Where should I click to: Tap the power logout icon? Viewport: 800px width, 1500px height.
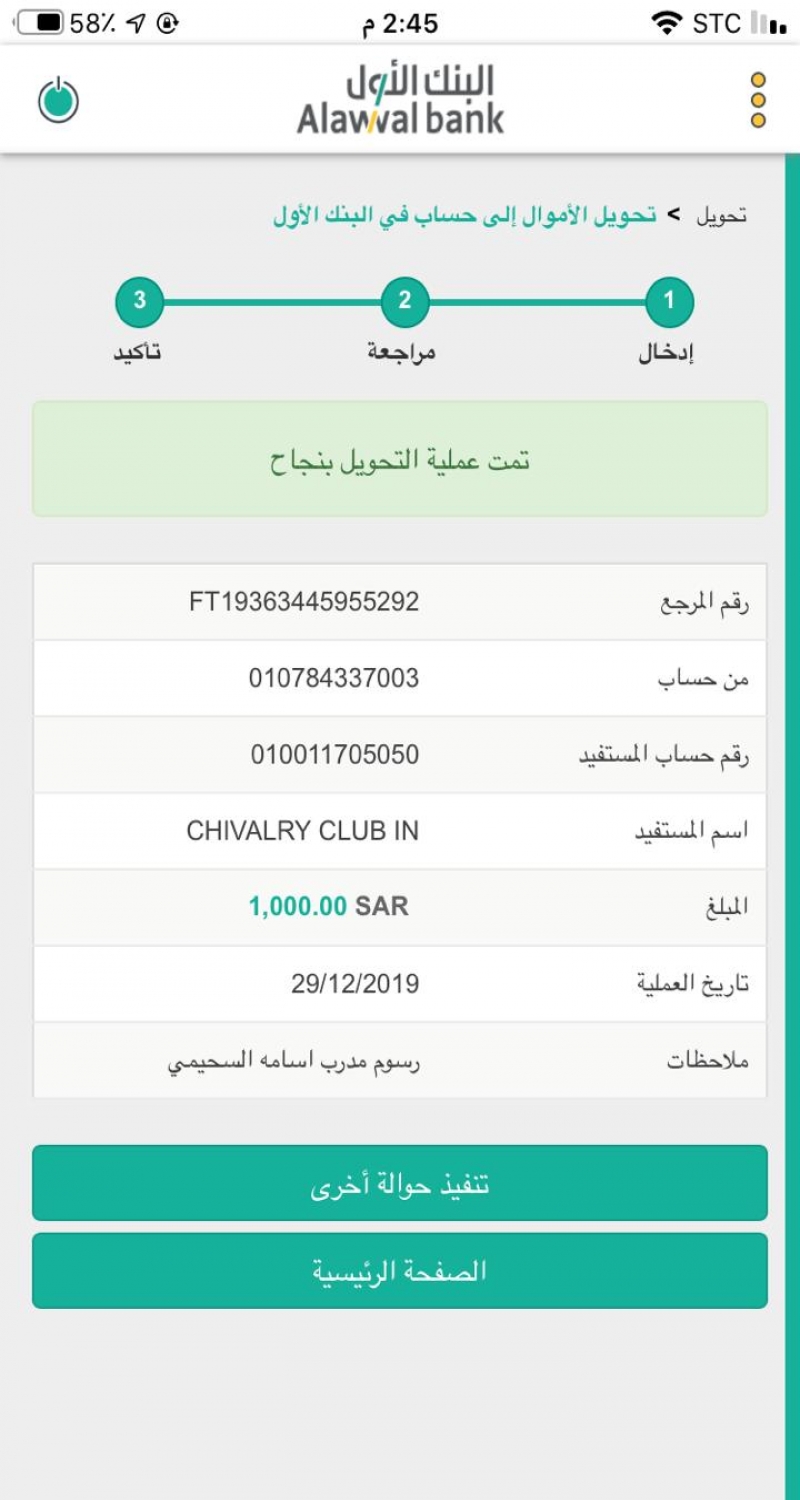(58, 101)
